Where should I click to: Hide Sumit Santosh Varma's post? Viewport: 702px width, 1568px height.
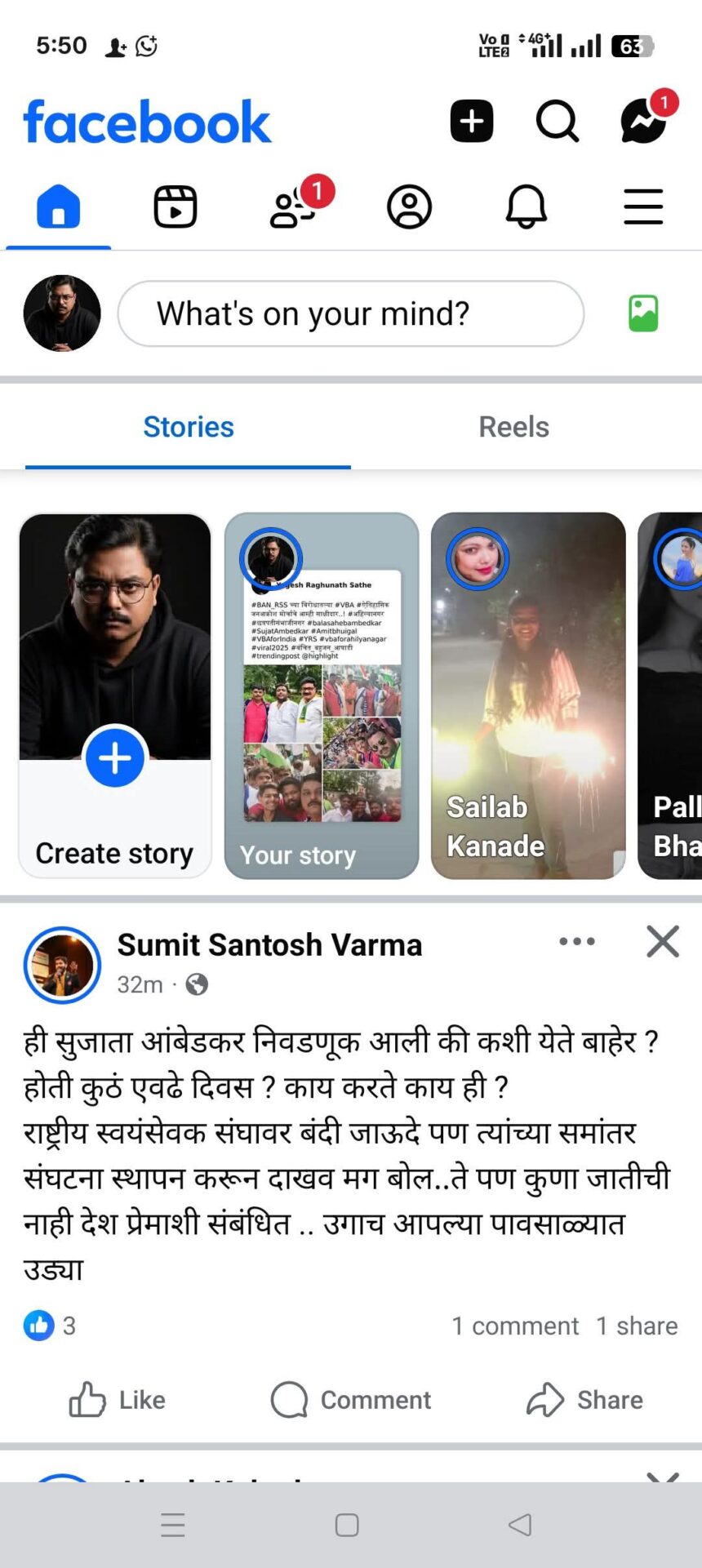point(663,941)
